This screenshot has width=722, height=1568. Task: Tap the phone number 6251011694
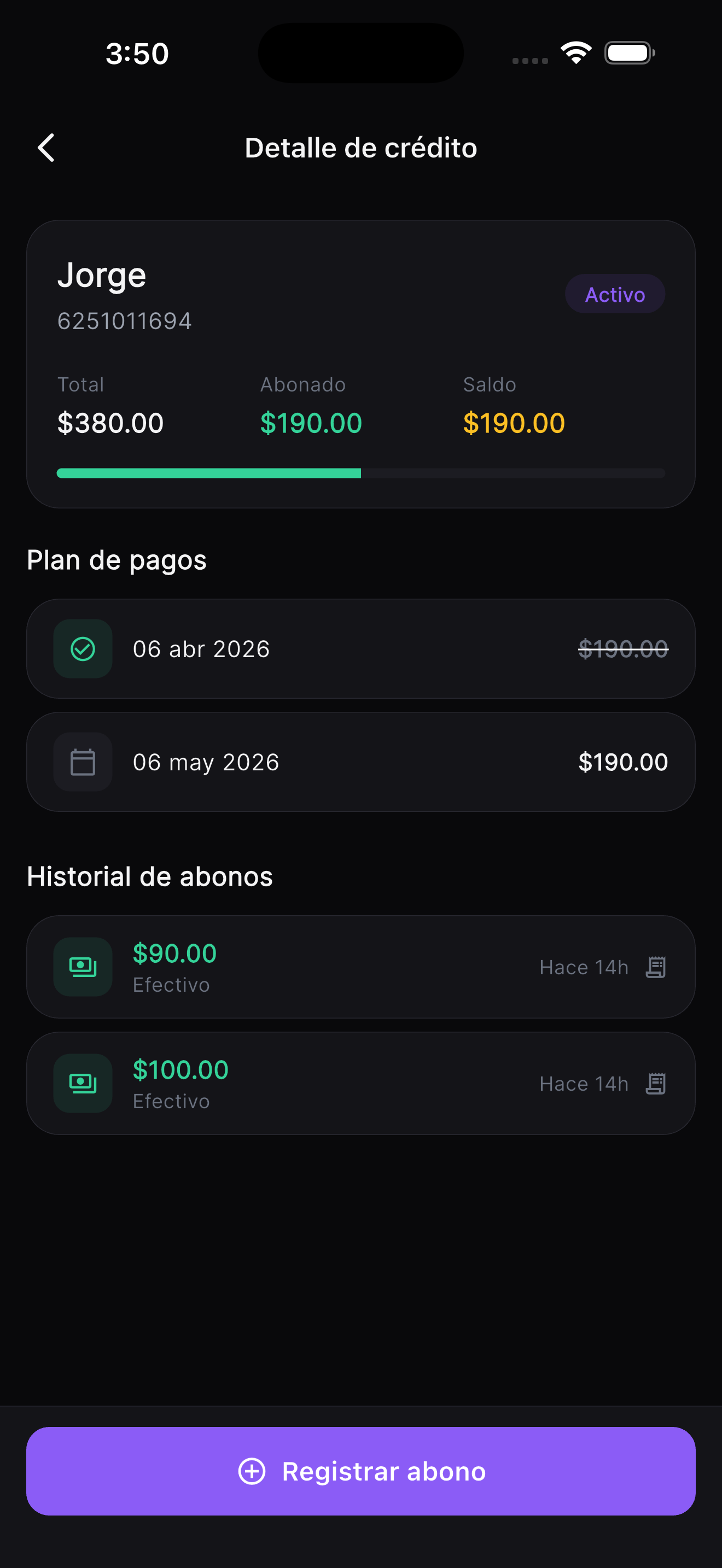pyautogui.click(x=124, y=321)
